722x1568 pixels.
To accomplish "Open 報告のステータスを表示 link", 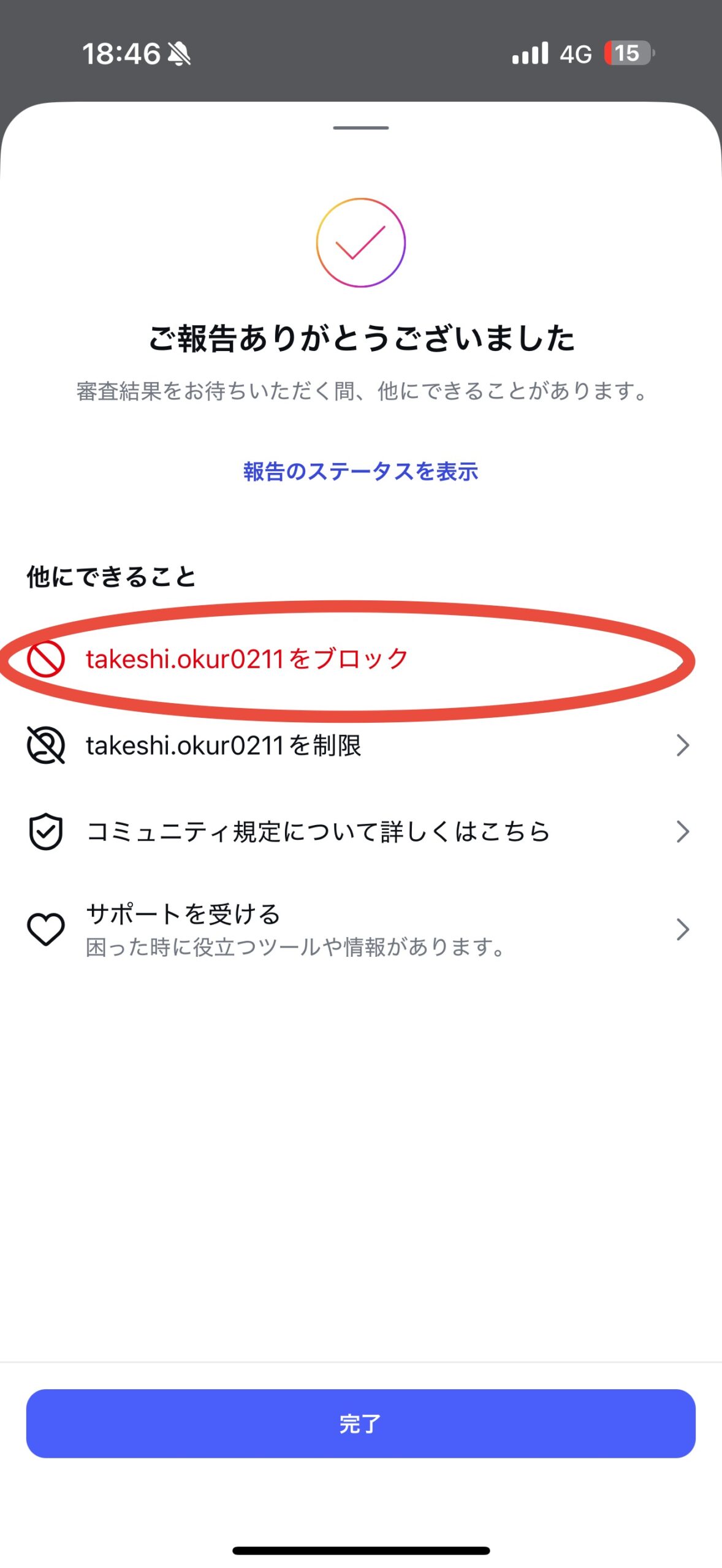I will click(x=360, y=472).
